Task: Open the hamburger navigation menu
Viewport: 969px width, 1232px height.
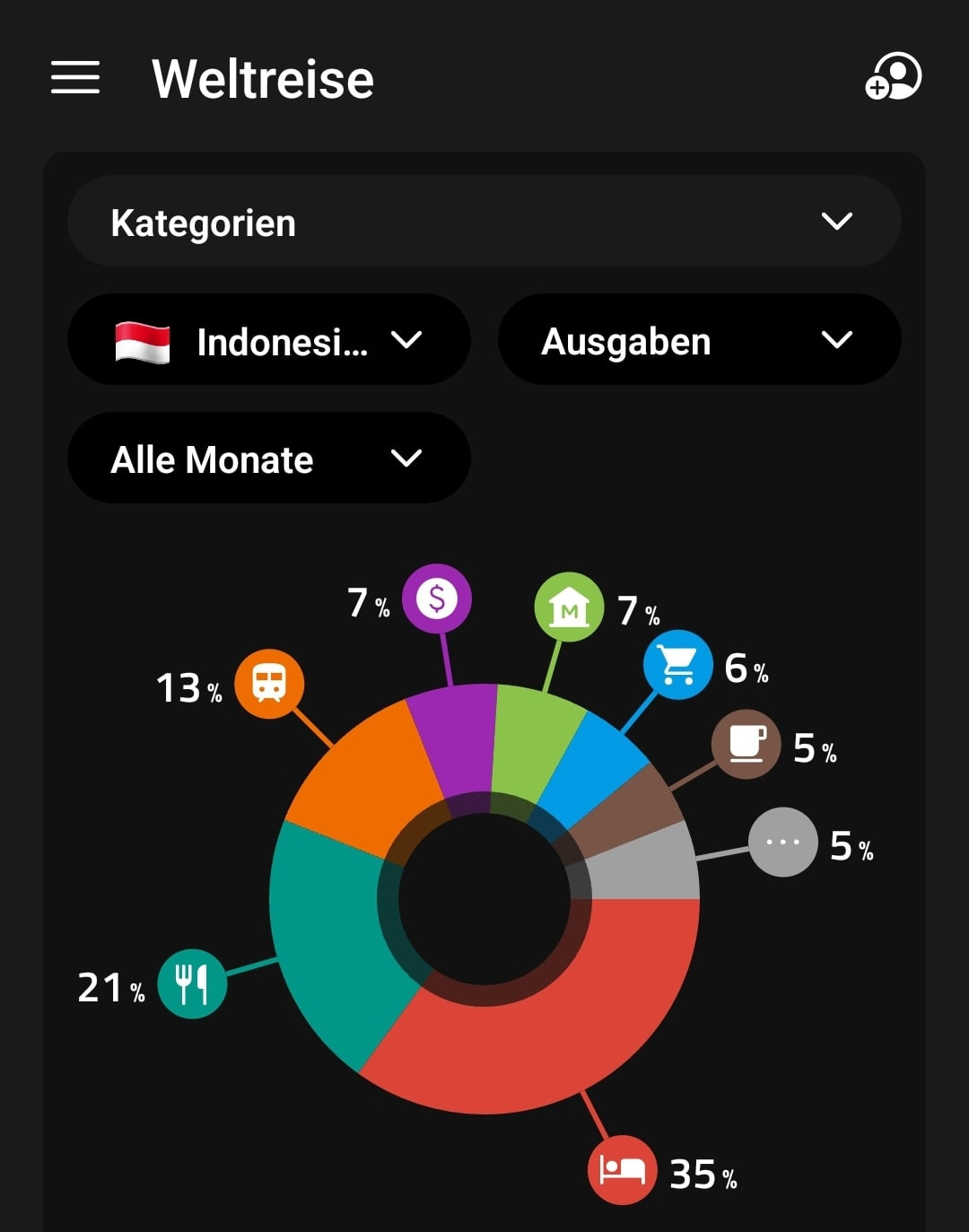Action: pyautogui.click(x=75, y=77)
